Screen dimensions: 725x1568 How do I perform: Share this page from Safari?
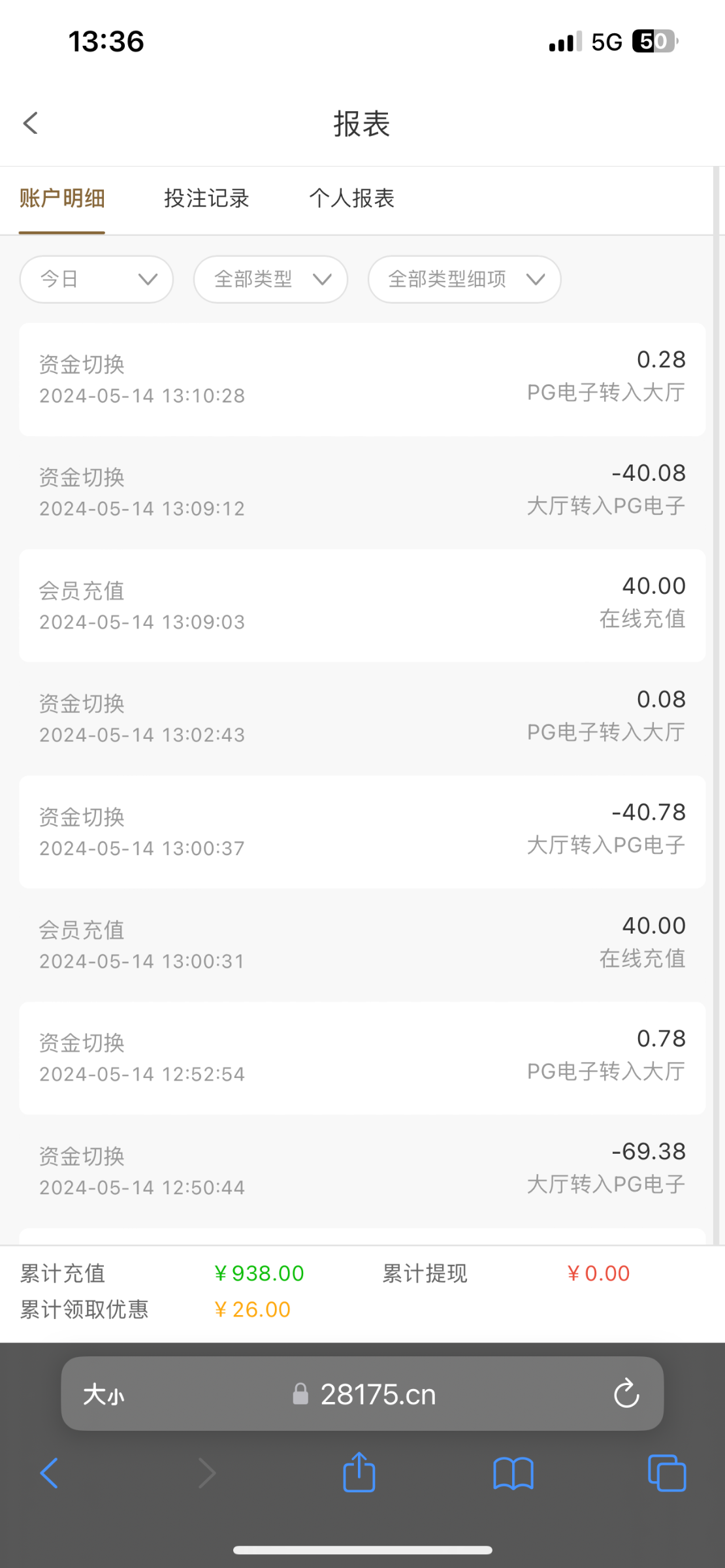(x=359, y=1473)
